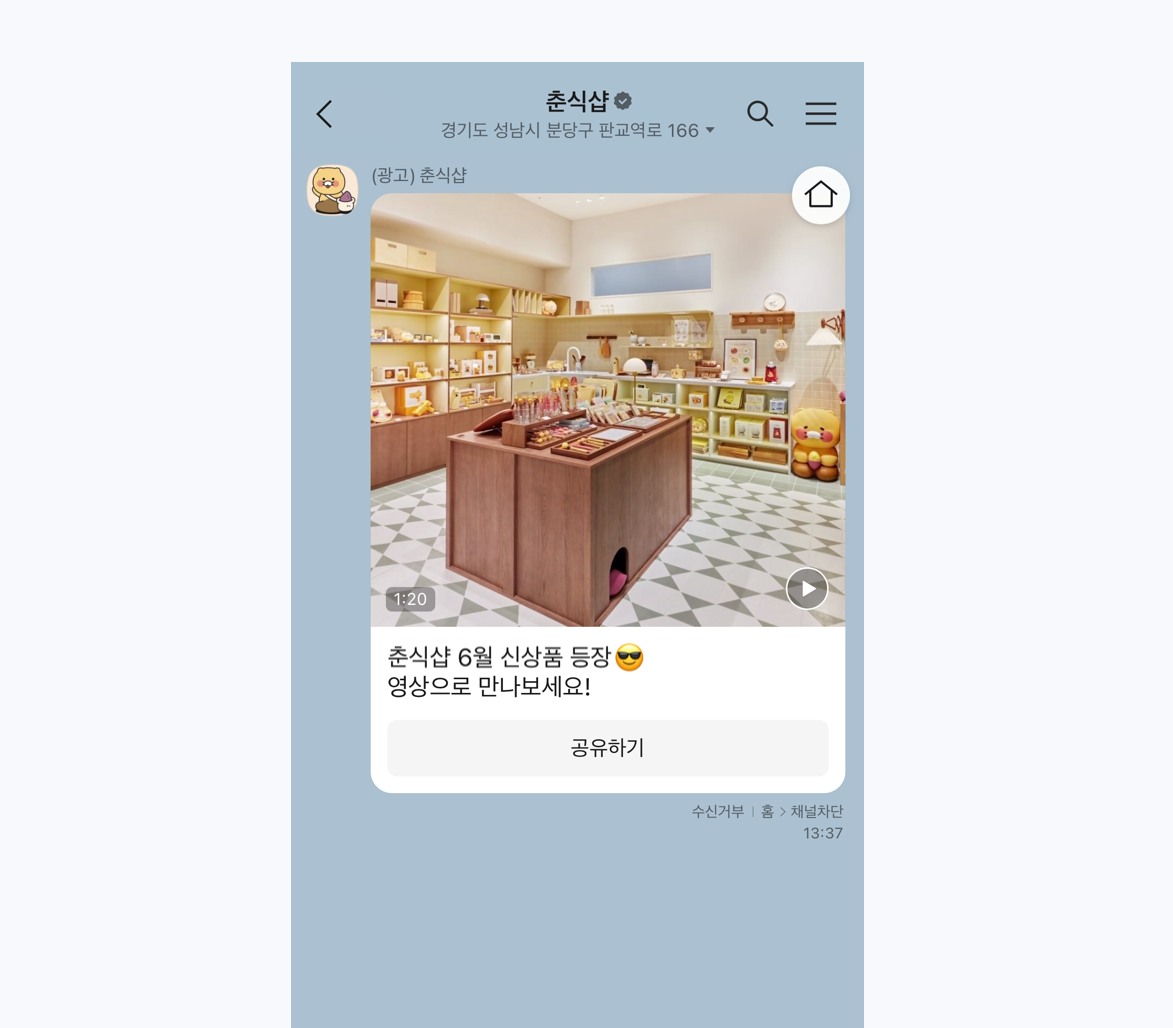Expand the address dropdown under 춘식샵
This screenshot has width=1173, height=1028.
tap(710, 131)
